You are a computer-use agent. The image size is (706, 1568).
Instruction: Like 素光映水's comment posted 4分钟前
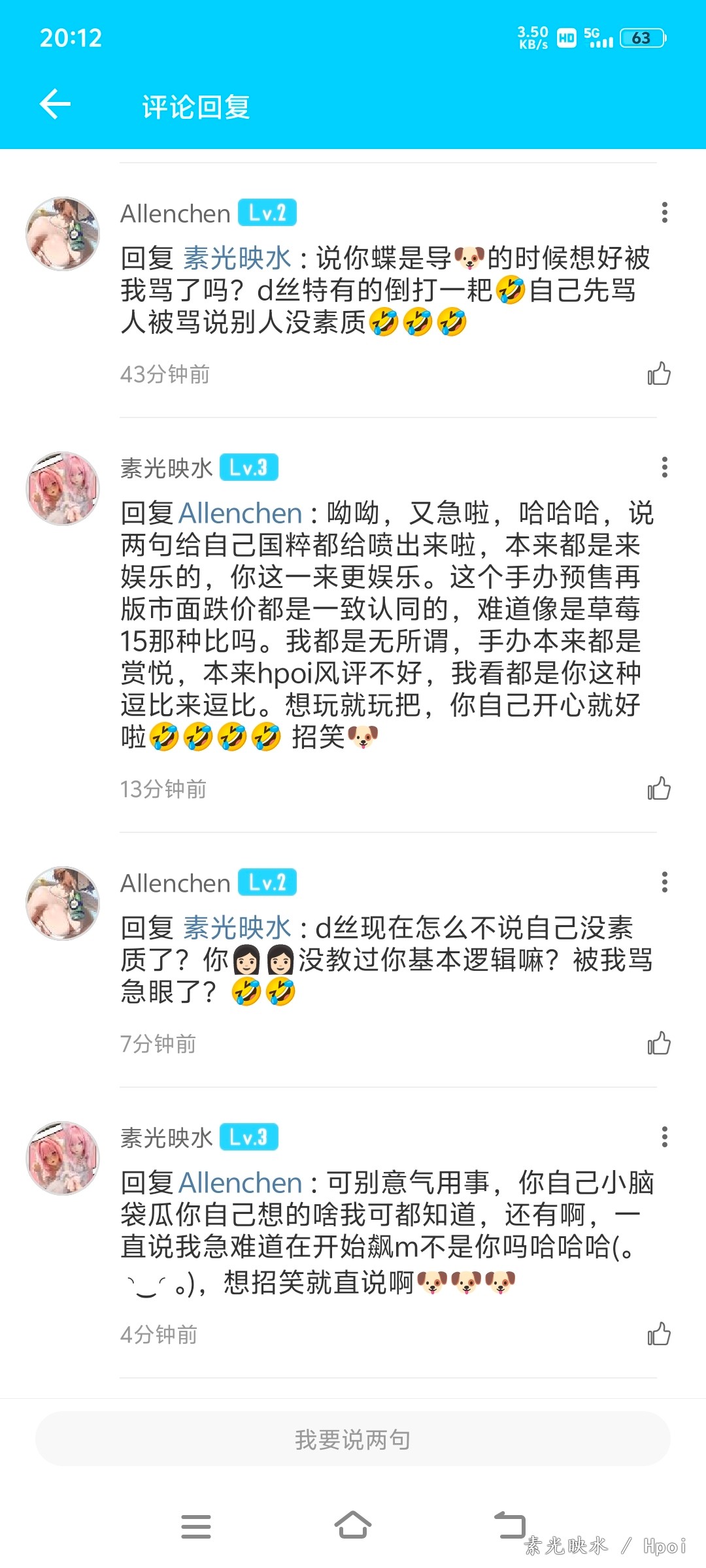[659, 1334]
